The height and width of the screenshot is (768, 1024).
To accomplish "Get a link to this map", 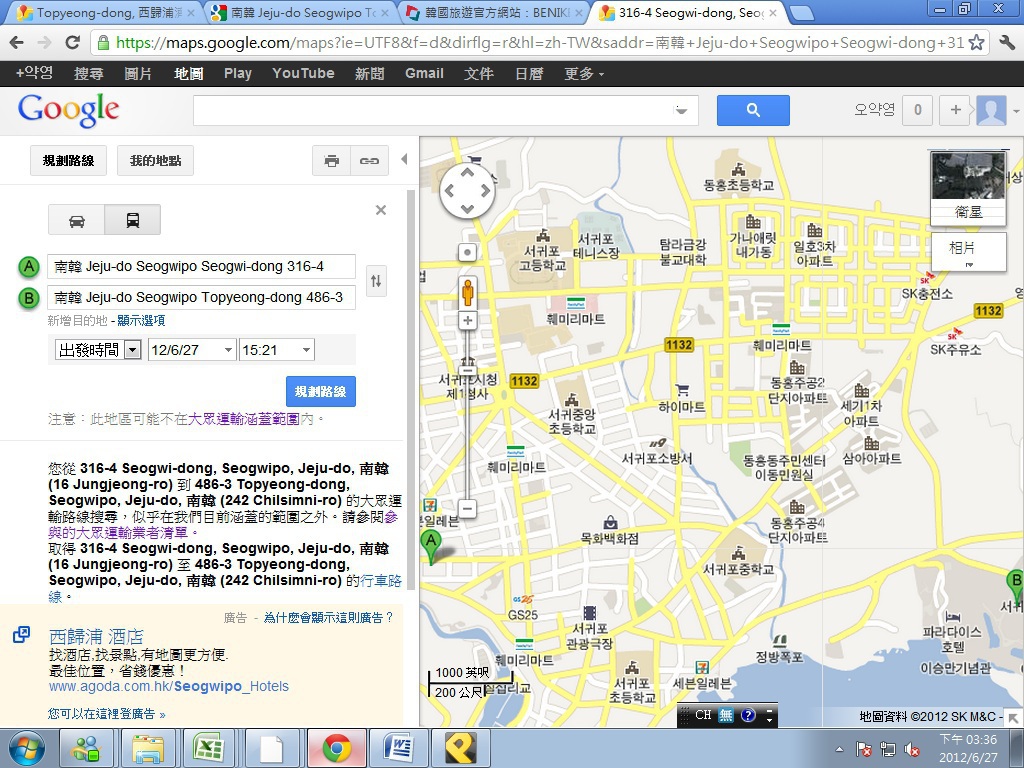I will click(x=369, y=160).
